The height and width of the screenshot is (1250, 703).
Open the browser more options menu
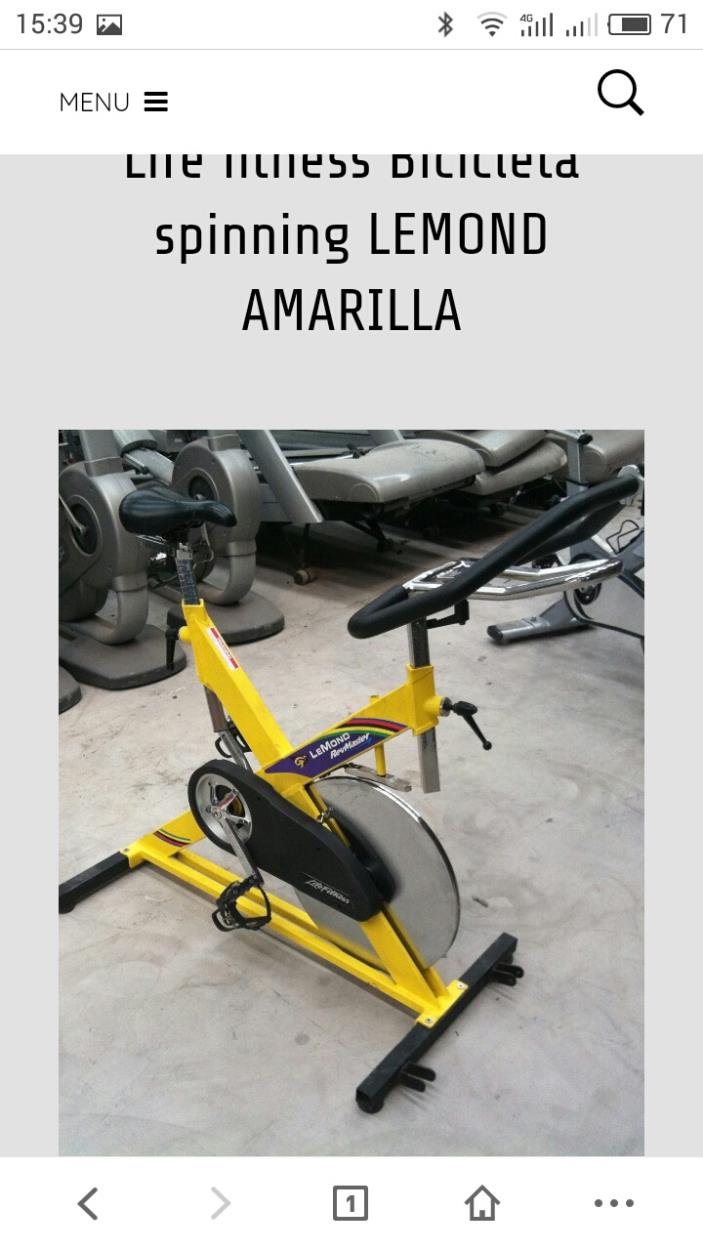pyautogui.click(x=613, y=1203)
